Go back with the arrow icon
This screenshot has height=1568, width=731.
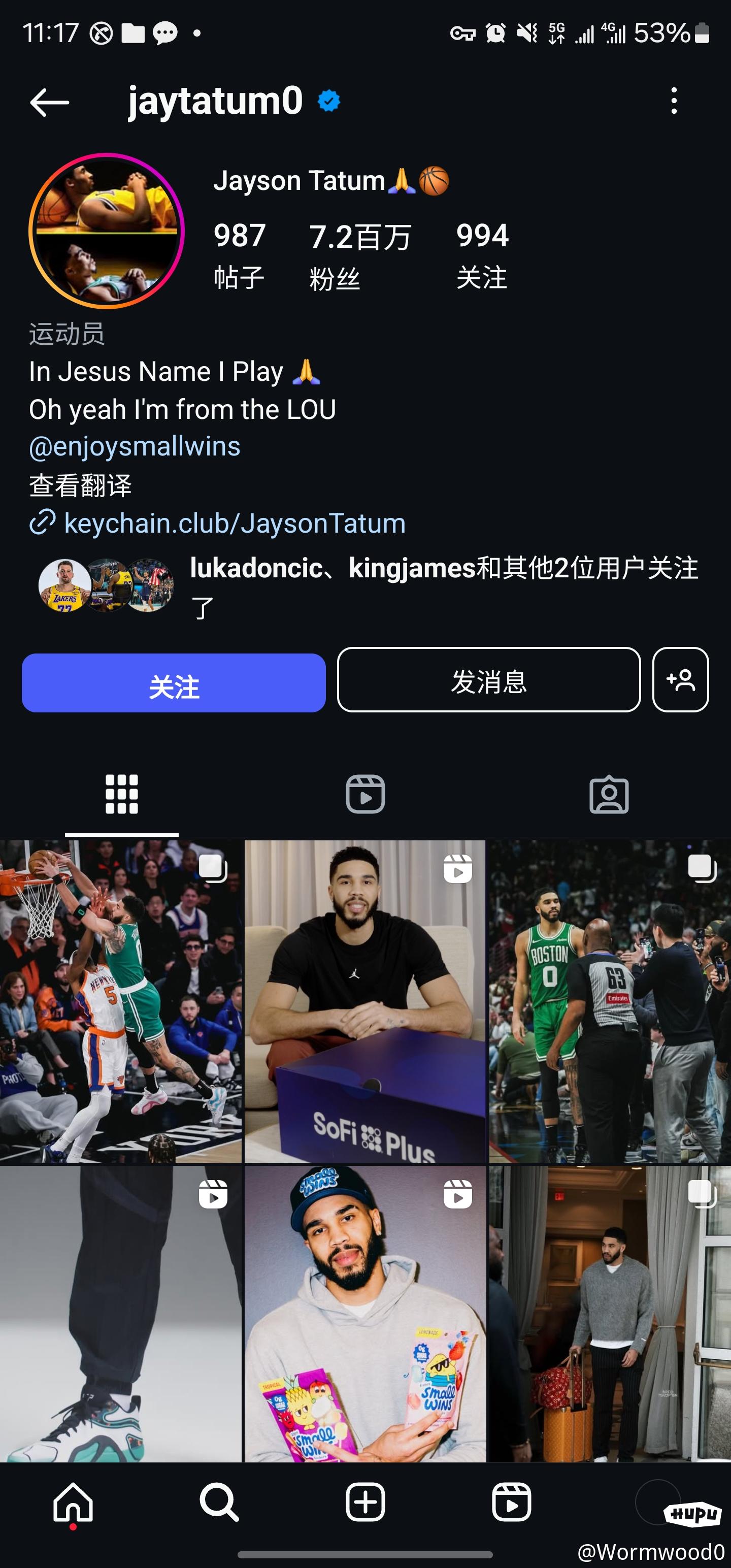pos(49,102)
